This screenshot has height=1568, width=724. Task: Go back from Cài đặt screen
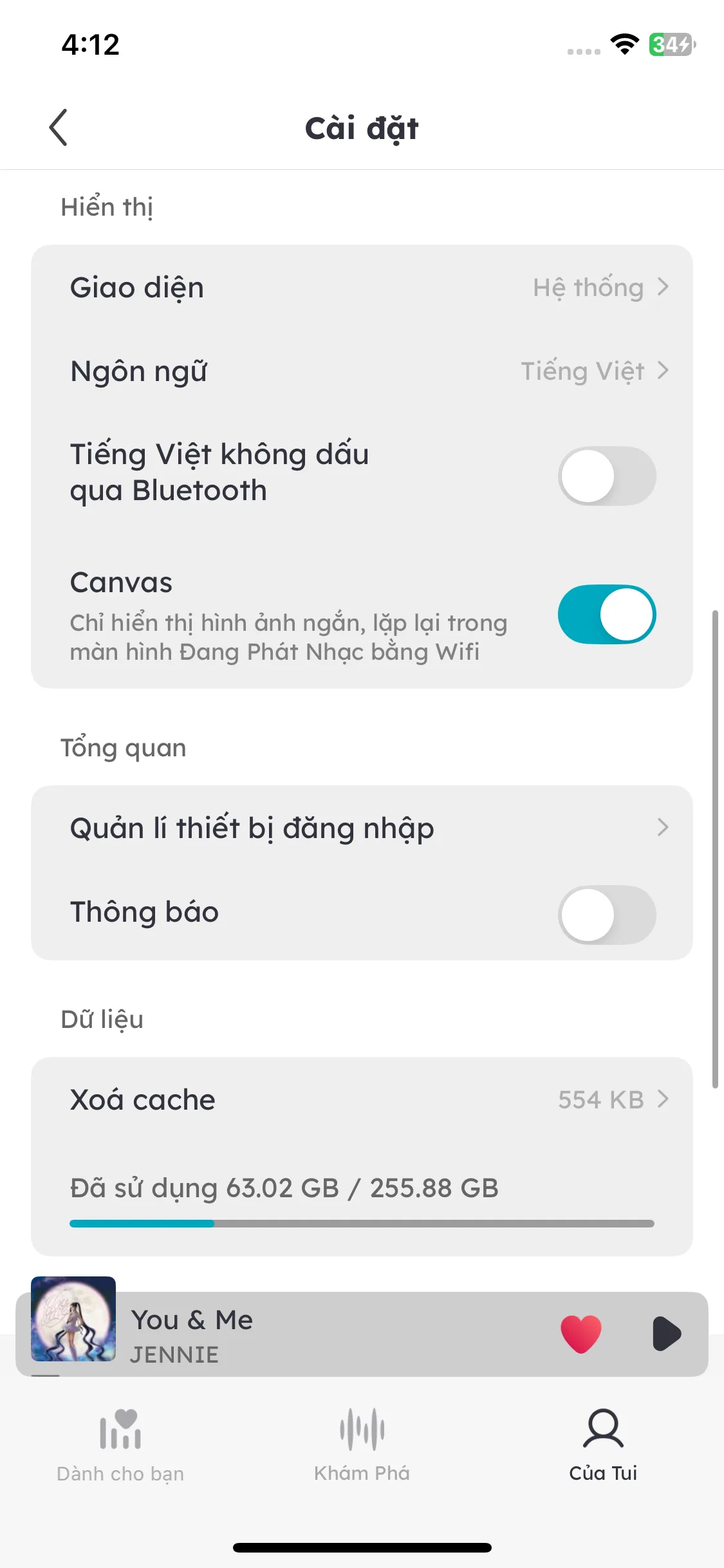pos(58,127)
